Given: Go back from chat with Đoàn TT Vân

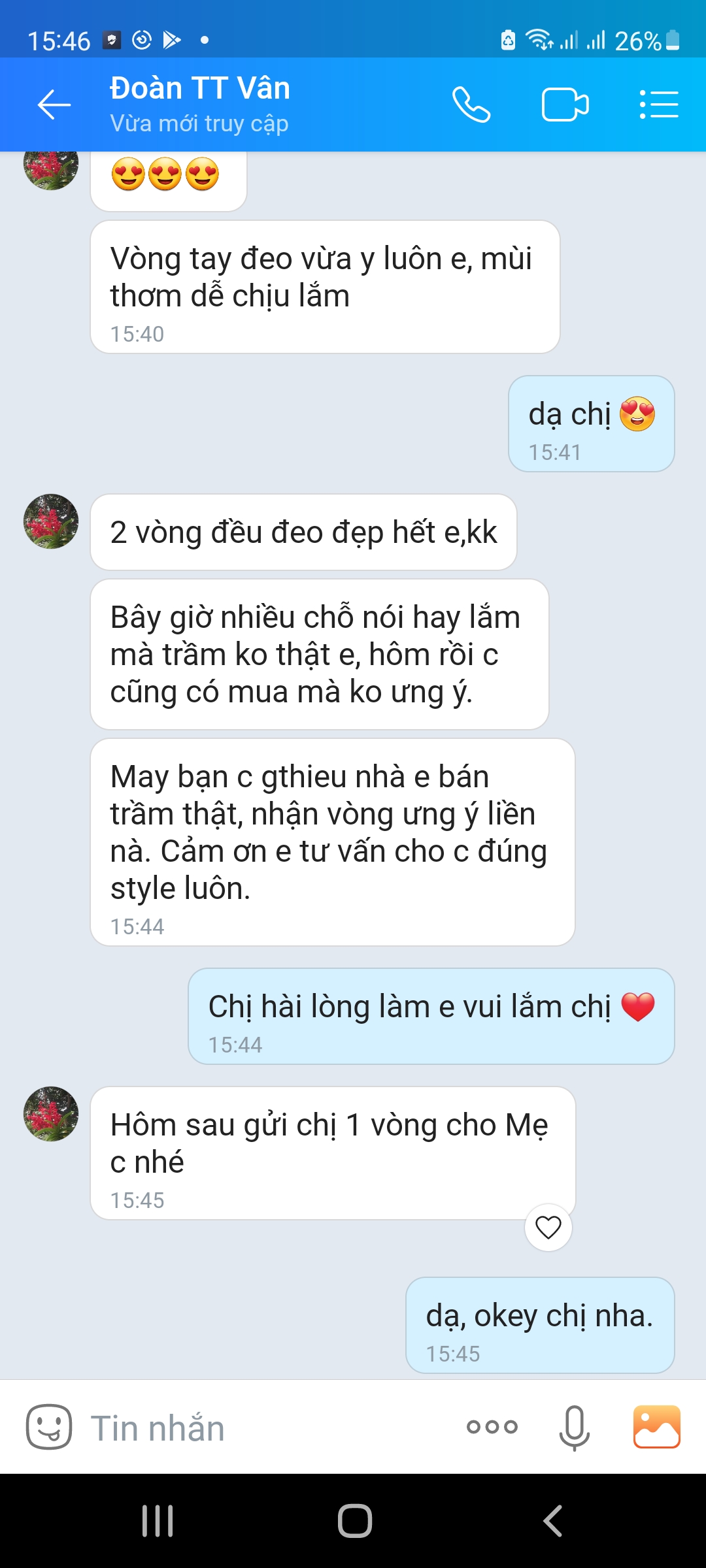Looking at the screenshot, I should (54, 105).
